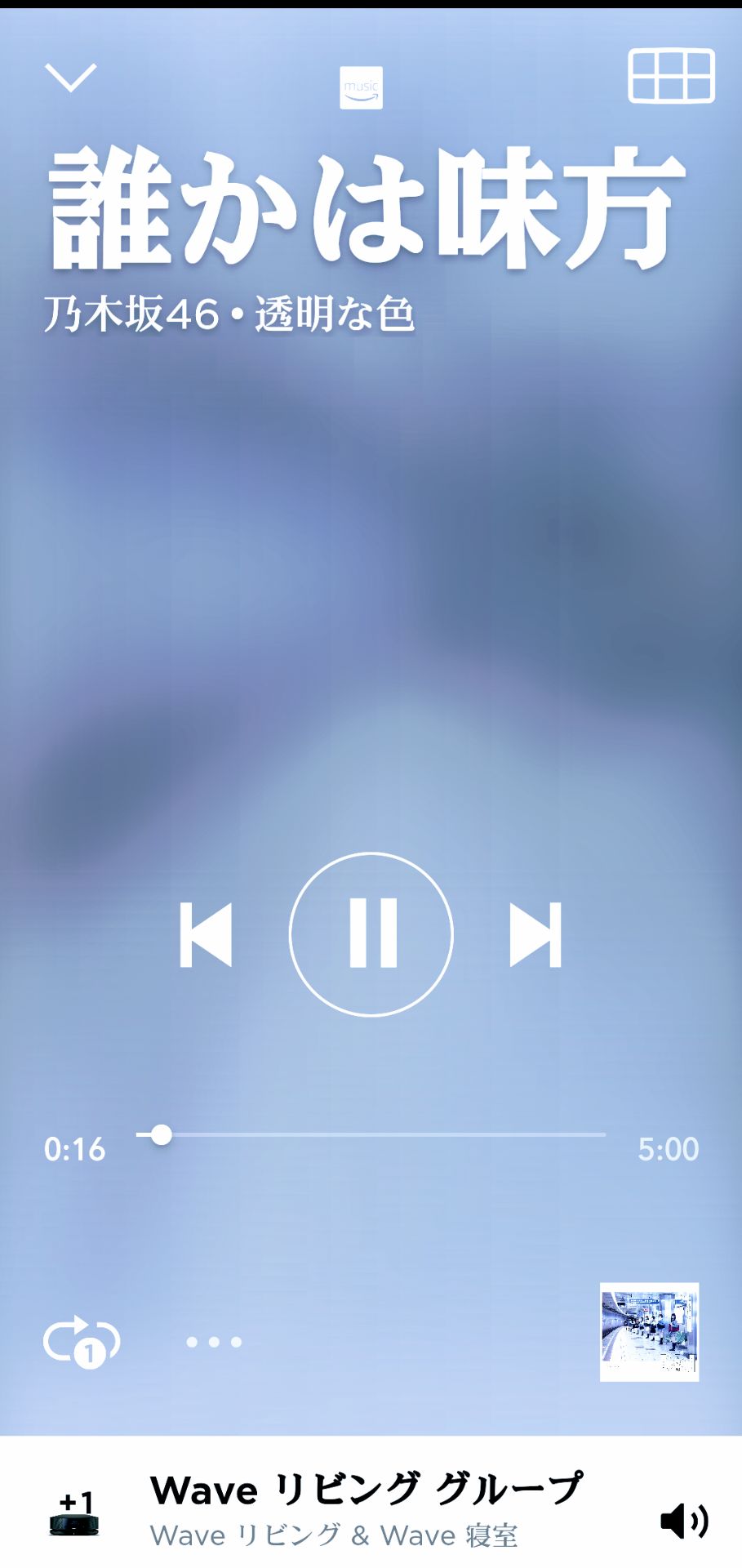742x1568 pixels.
Task: Skip to the next track
Action: (535, 934)
